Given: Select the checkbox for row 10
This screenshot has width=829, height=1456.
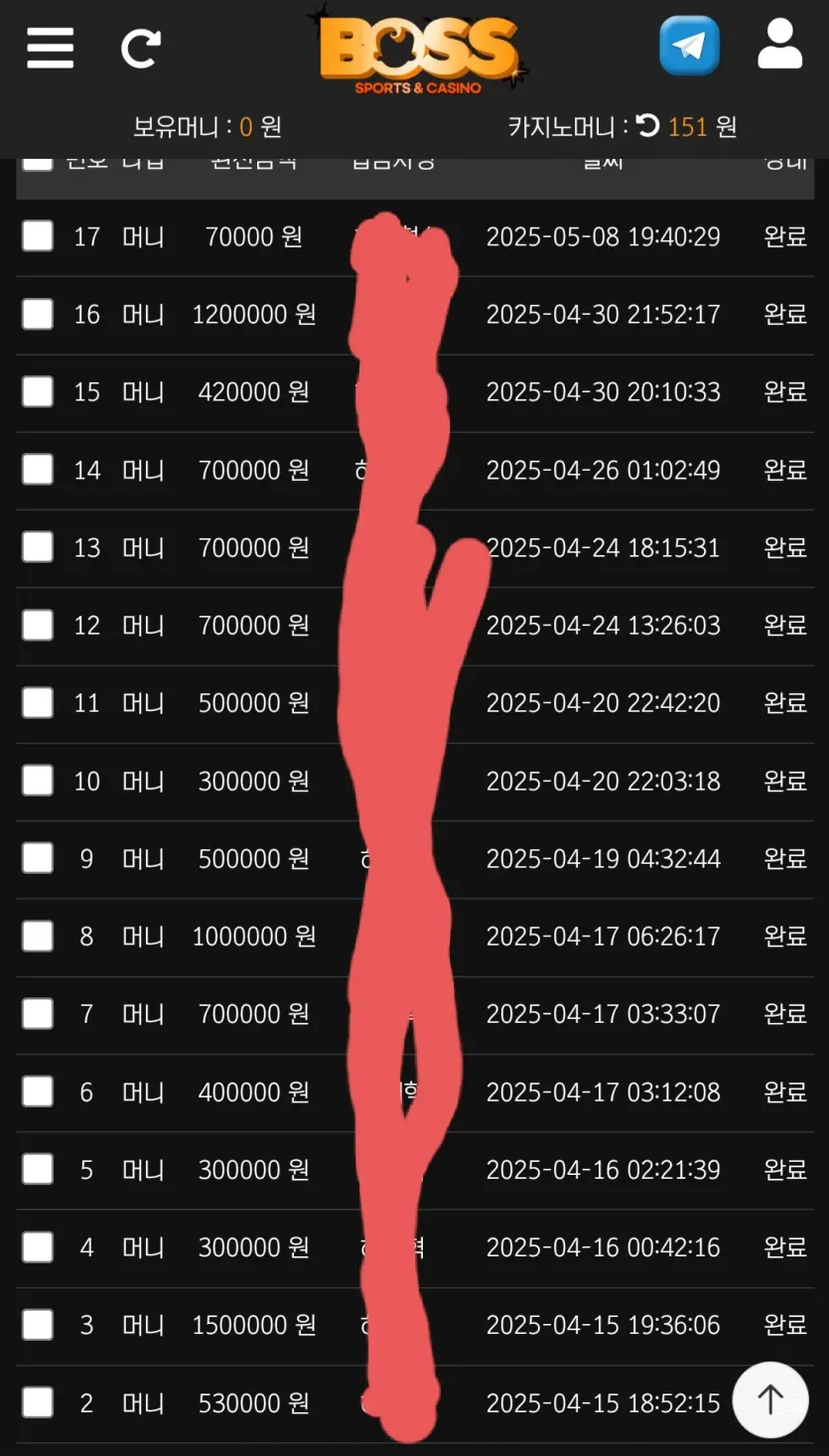Looking at the screenshot, I should (x=38, y=780).
